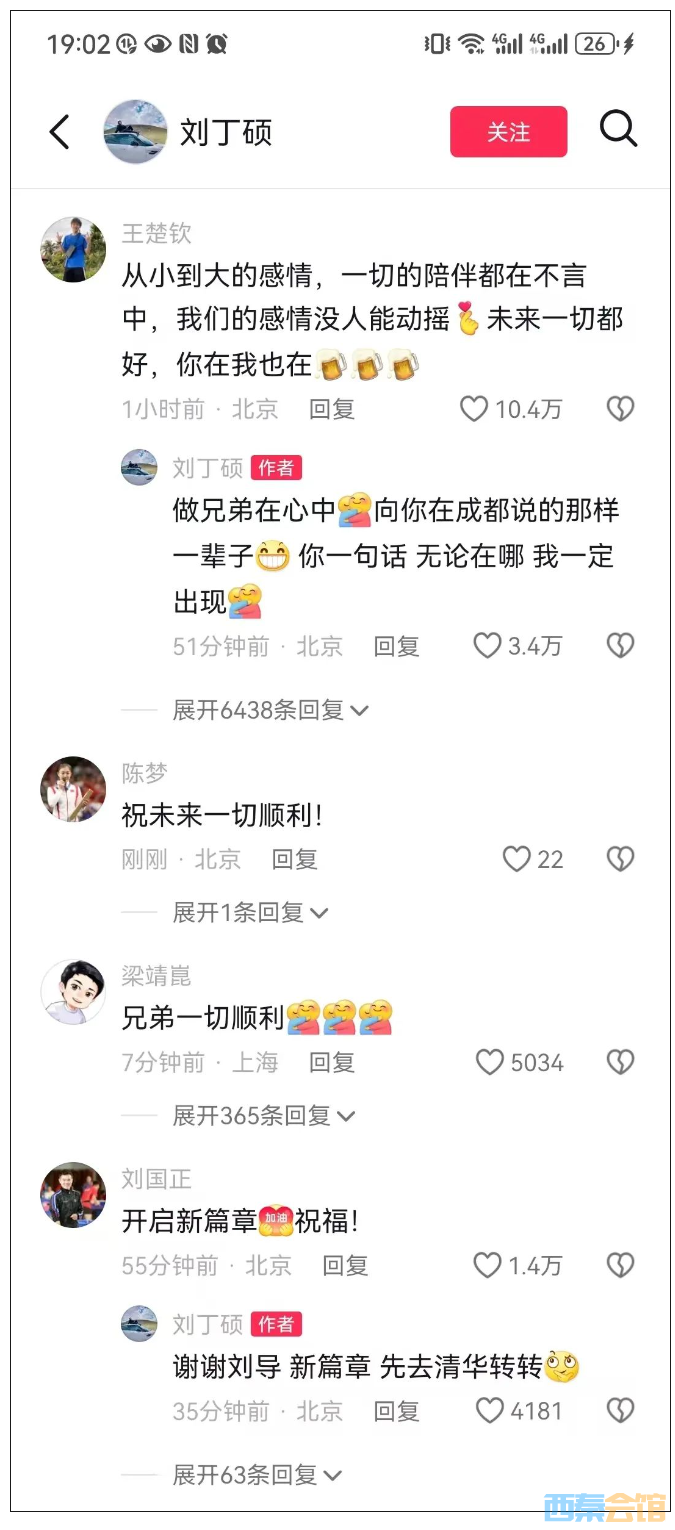Expand 6438 replies

tap(270, 710)
